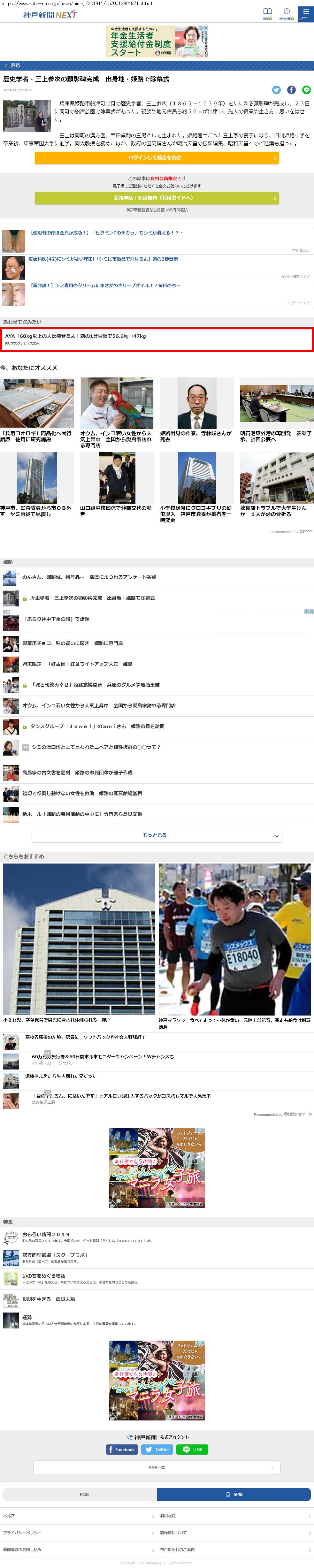This screenshot has height=1568, width=314.
Task: Expand the list with もっと見る
Action: tap(157, 835)
